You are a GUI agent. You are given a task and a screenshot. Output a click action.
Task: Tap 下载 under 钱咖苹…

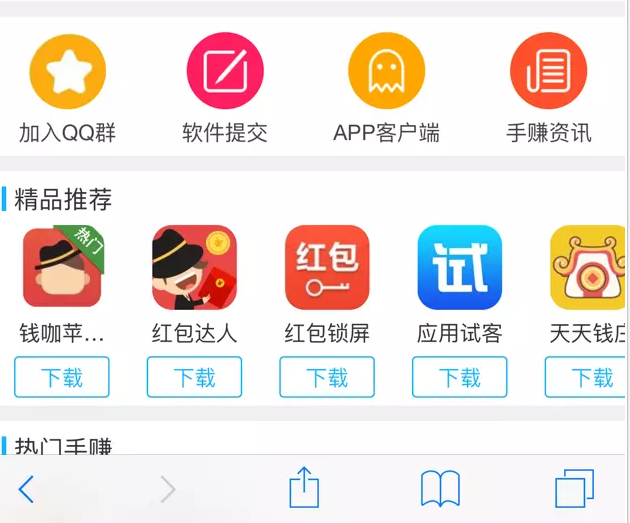click(62, 378)
